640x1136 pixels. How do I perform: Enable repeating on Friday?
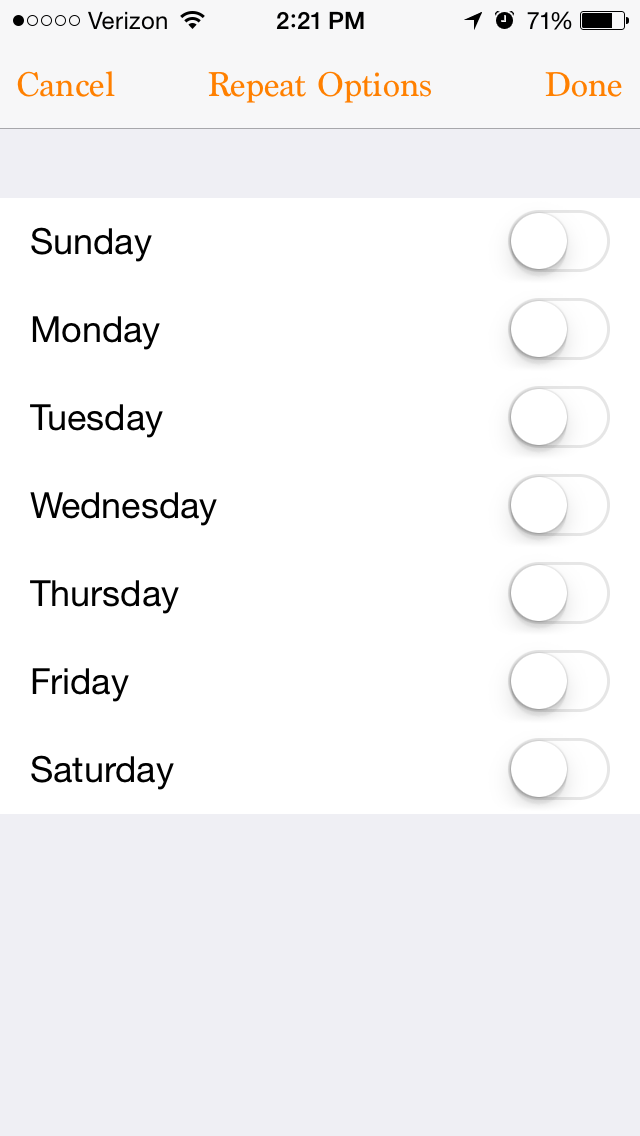coord(559,682)
